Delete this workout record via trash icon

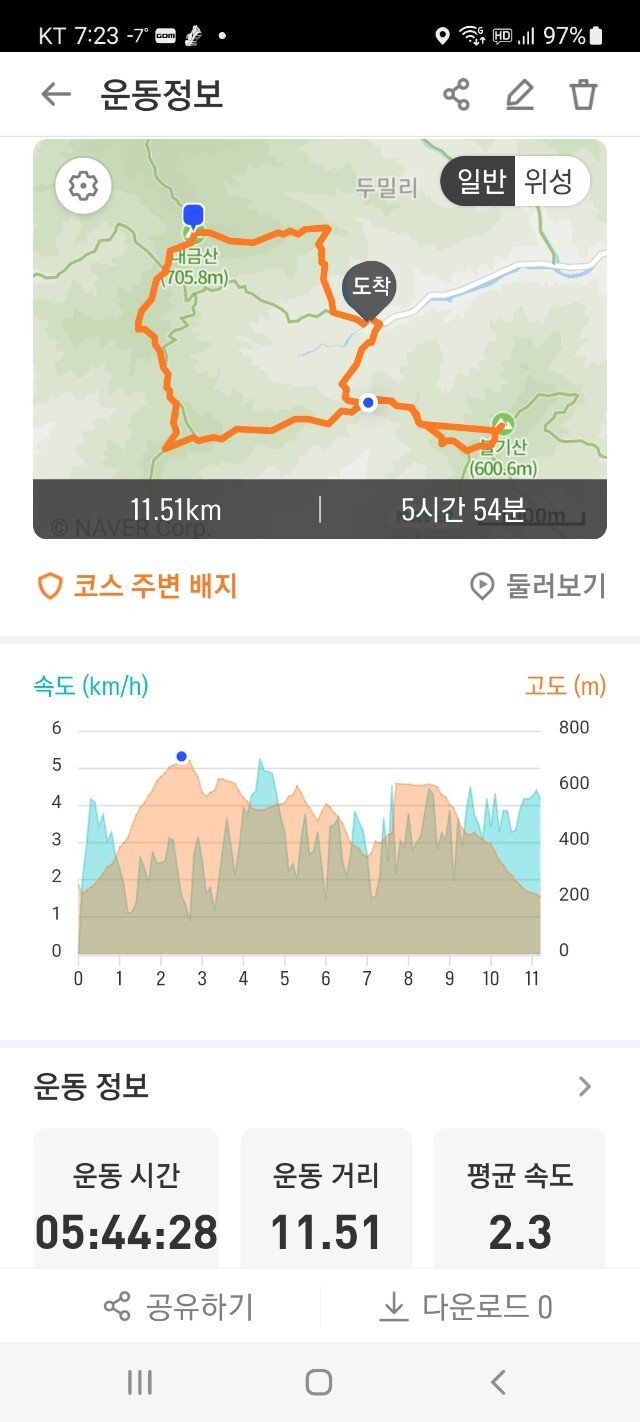tap(583, 95)
